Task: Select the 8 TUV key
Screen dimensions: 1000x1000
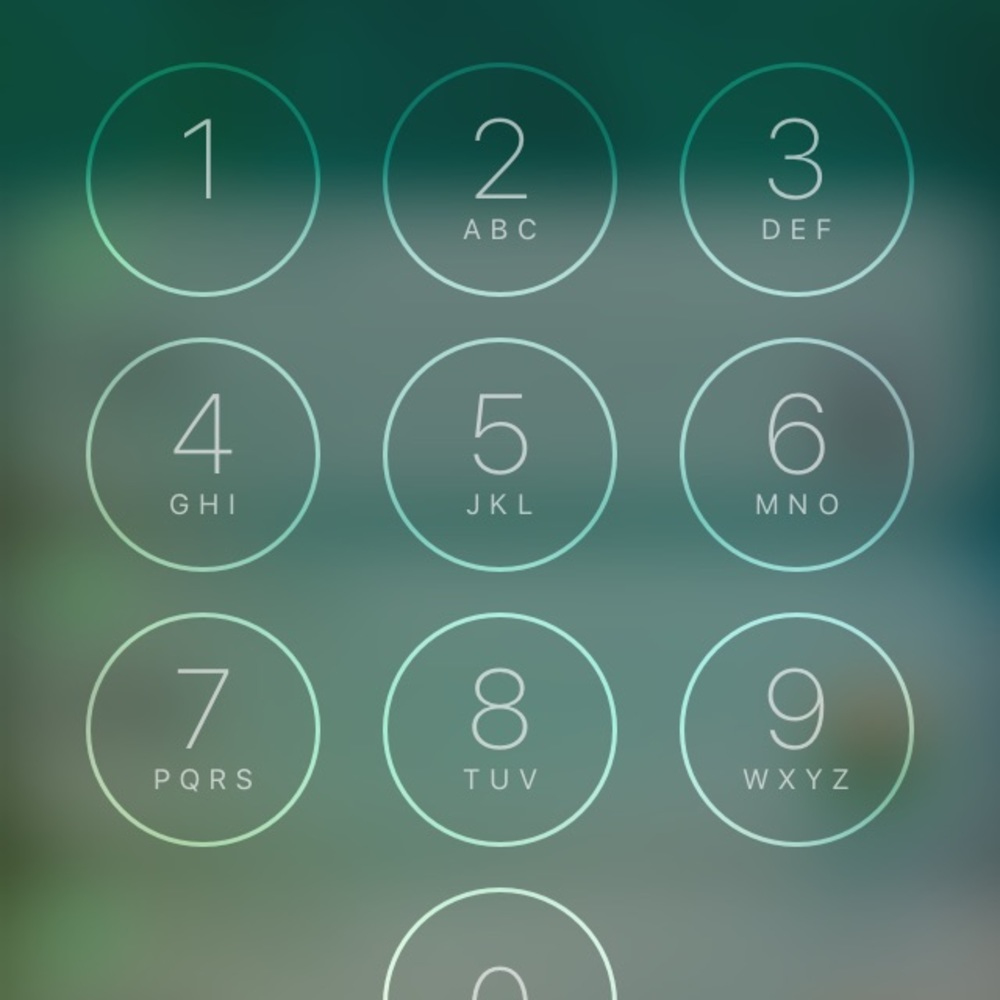Action: tap(500, 729)
